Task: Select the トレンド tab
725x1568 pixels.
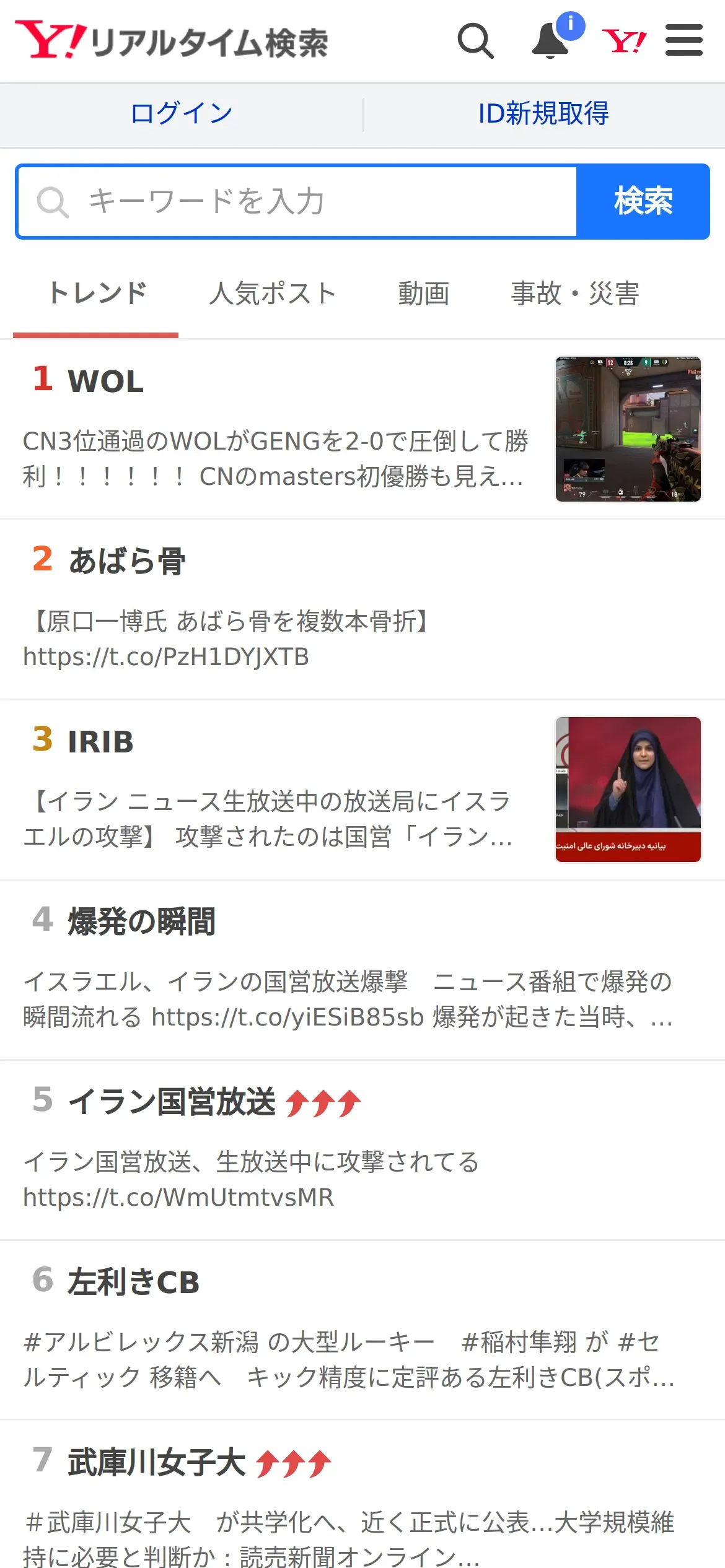Action: (97, 294)
